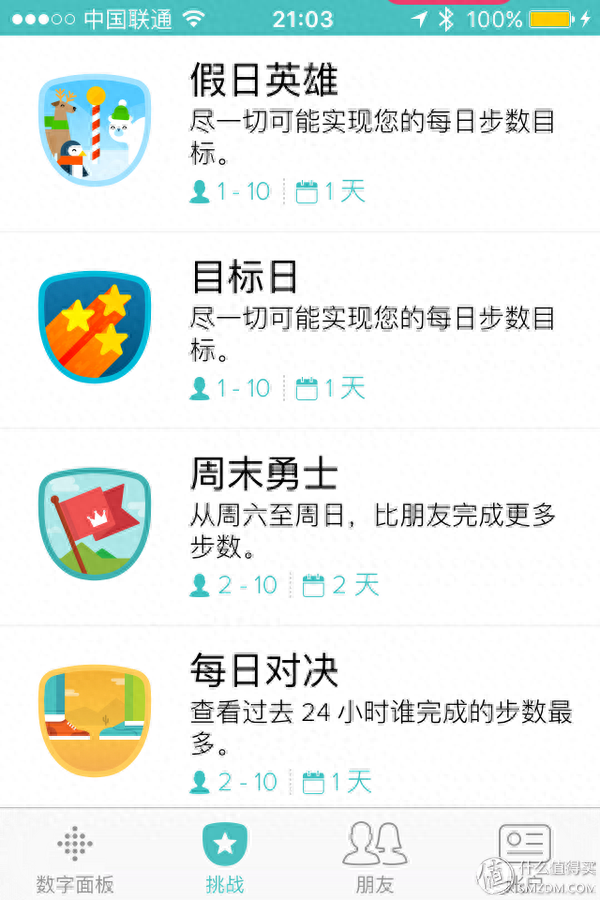This screenshot has width=600, height=900.
Task: Open the account tab with card icon
Action: [x=524, y=855]
